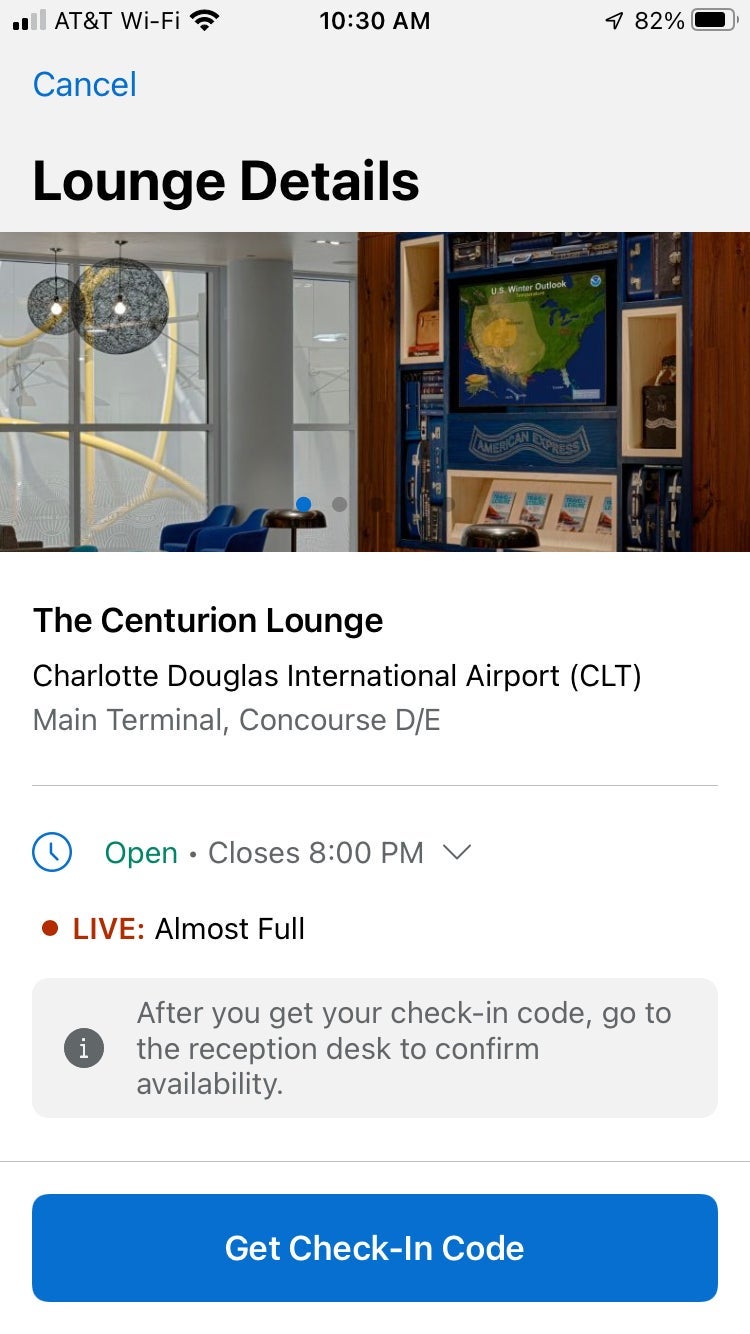Get Check-In Code for Centurion Lounge
The height and width of the screenshot is (1334, 750).
coord(374,1247)
